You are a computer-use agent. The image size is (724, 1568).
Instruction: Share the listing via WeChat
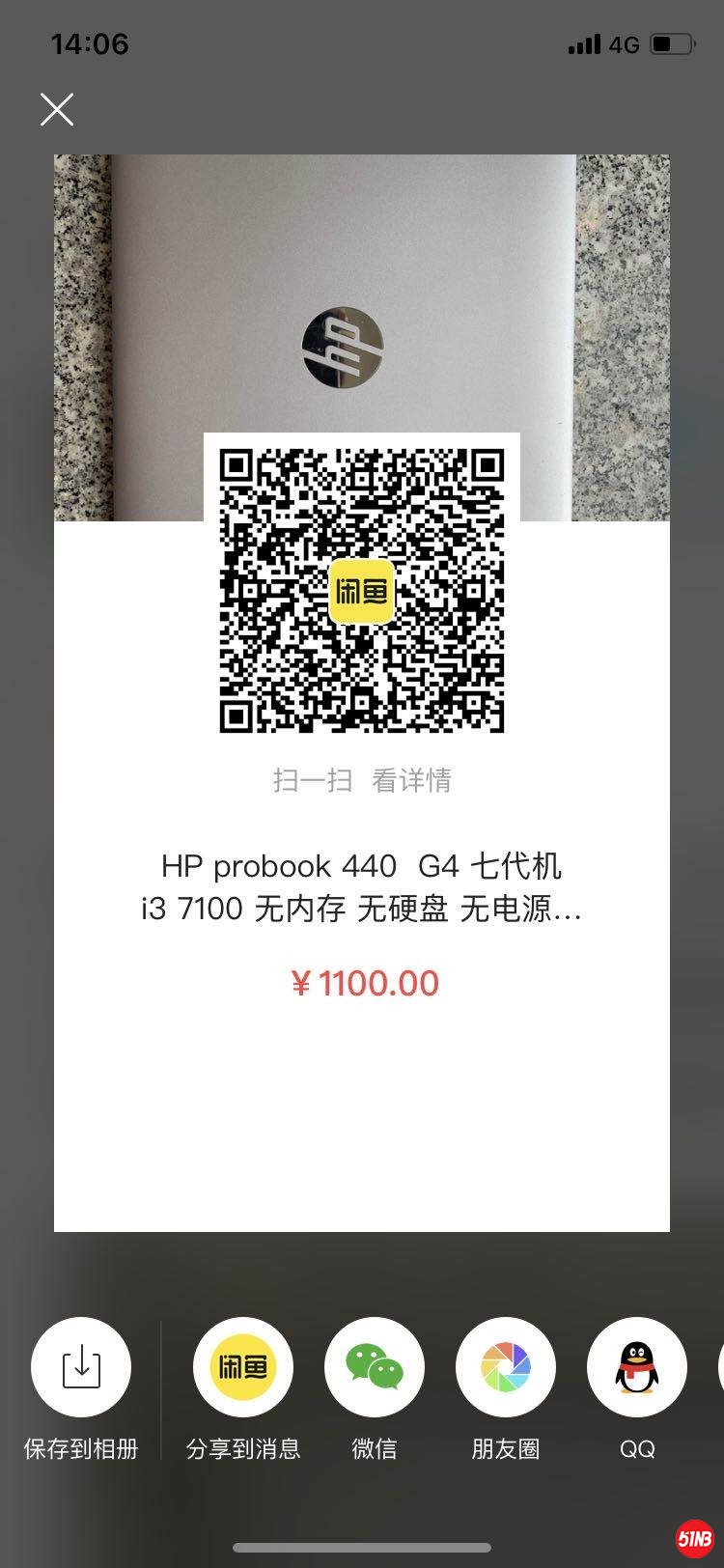click(375, 1366)
